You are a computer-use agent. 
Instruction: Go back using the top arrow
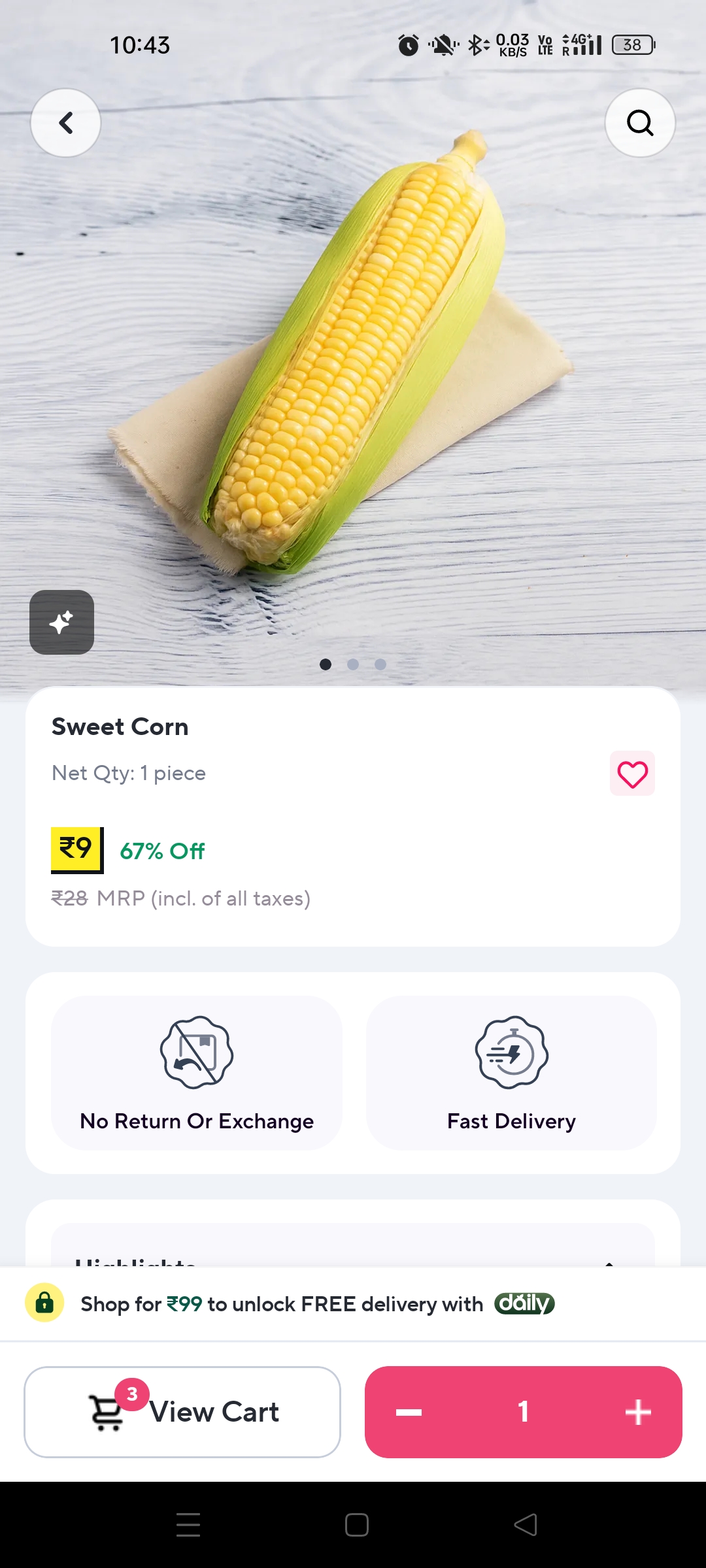66,123
